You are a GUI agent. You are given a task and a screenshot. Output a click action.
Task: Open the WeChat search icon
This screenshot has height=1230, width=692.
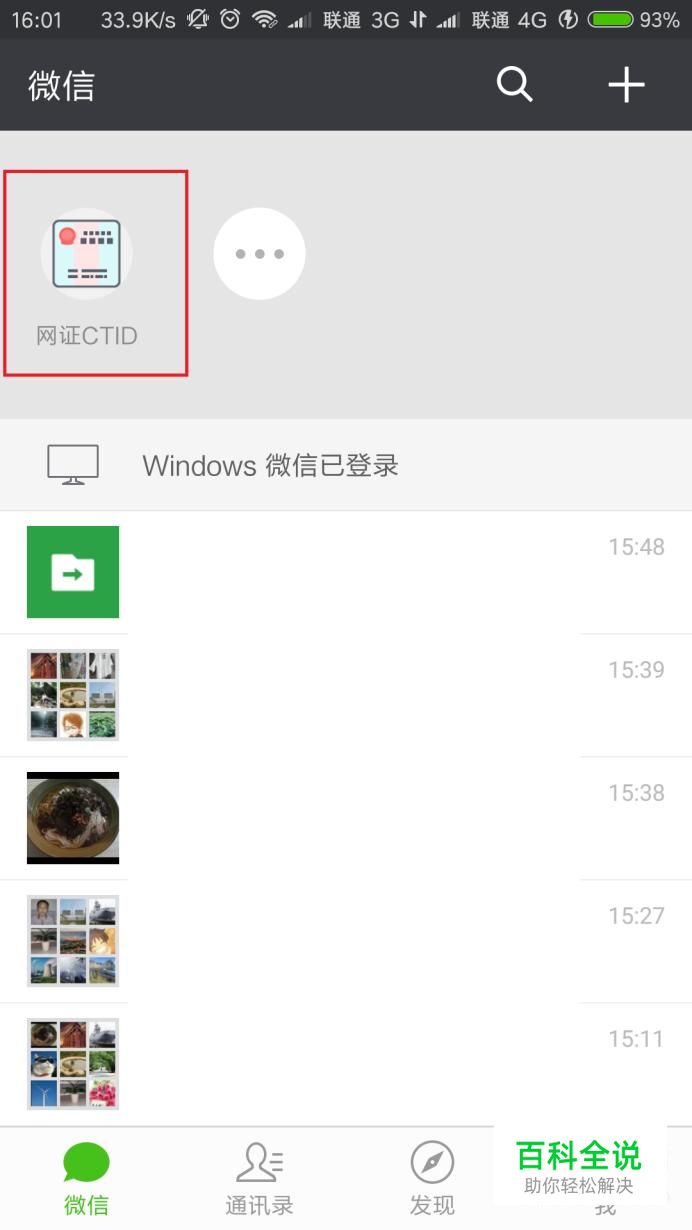pos(514,85)
